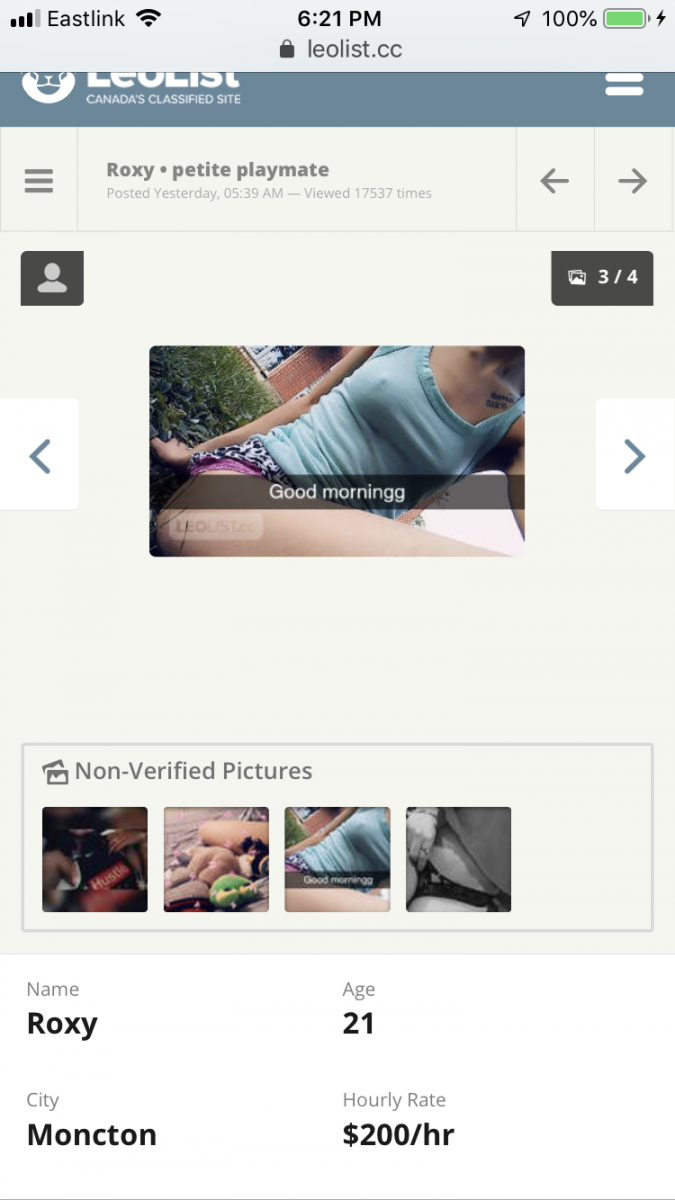Select the fourth black-and-white thumbnail
This screenshot has height=1200, width=675.
coord(458,860)
